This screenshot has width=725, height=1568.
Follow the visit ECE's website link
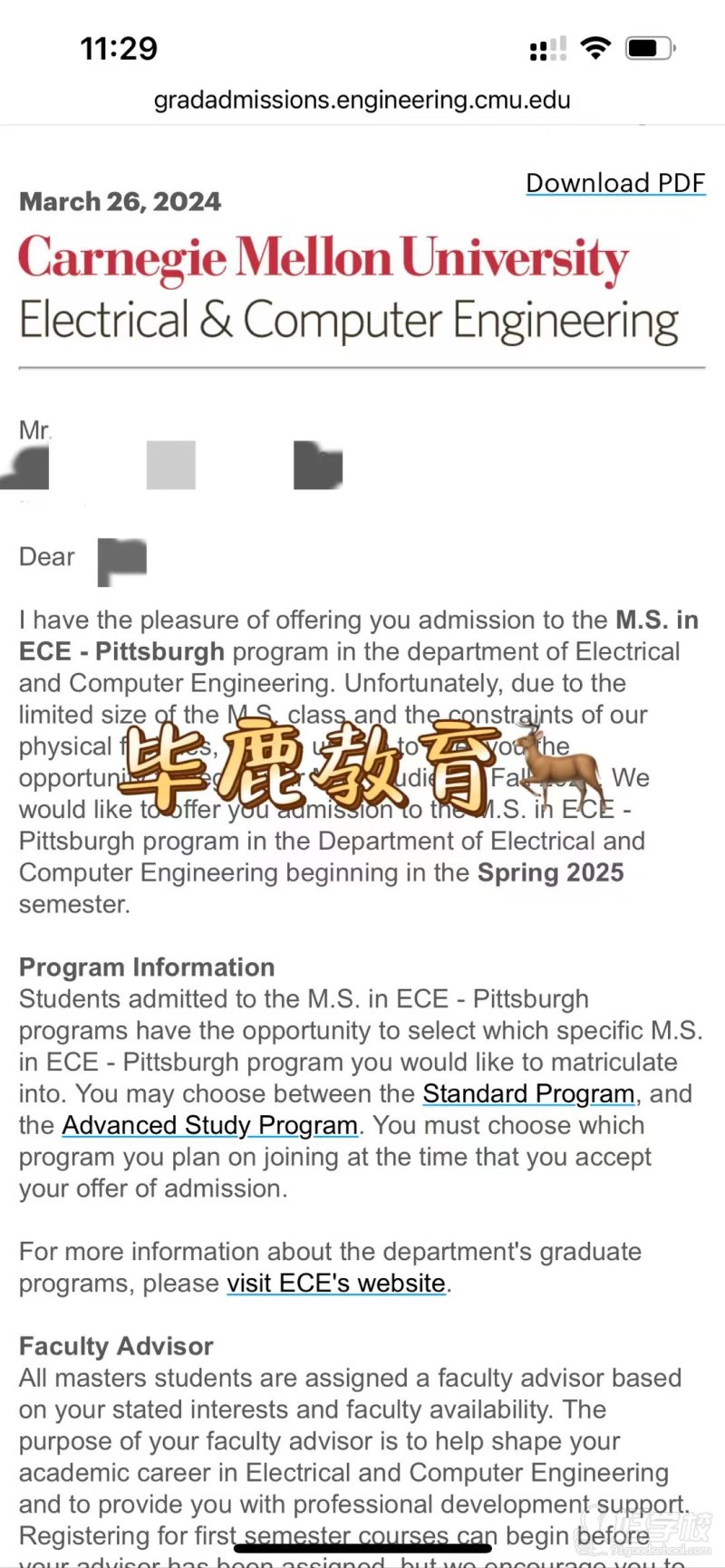[x=336, y=1283]
